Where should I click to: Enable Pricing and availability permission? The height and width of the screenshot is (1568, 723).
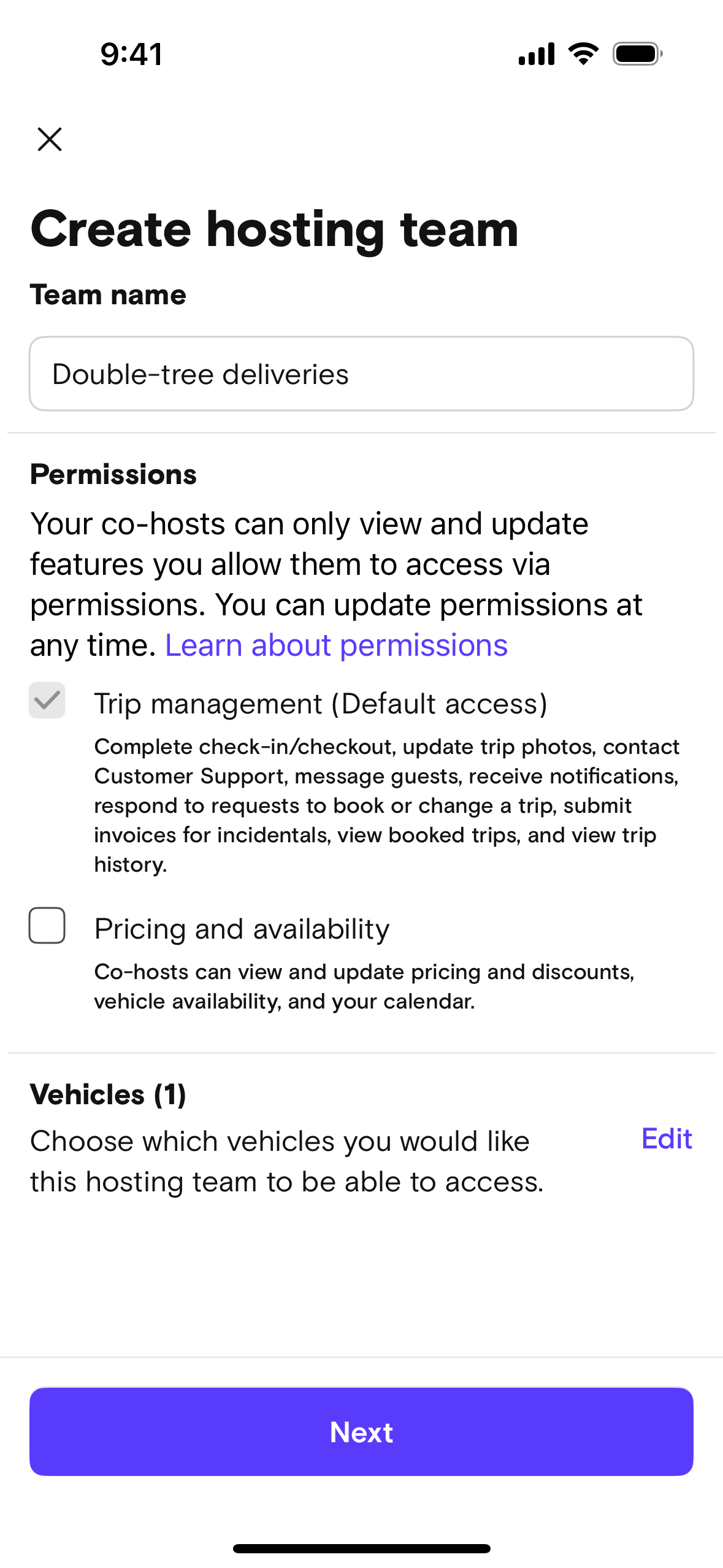47,926
